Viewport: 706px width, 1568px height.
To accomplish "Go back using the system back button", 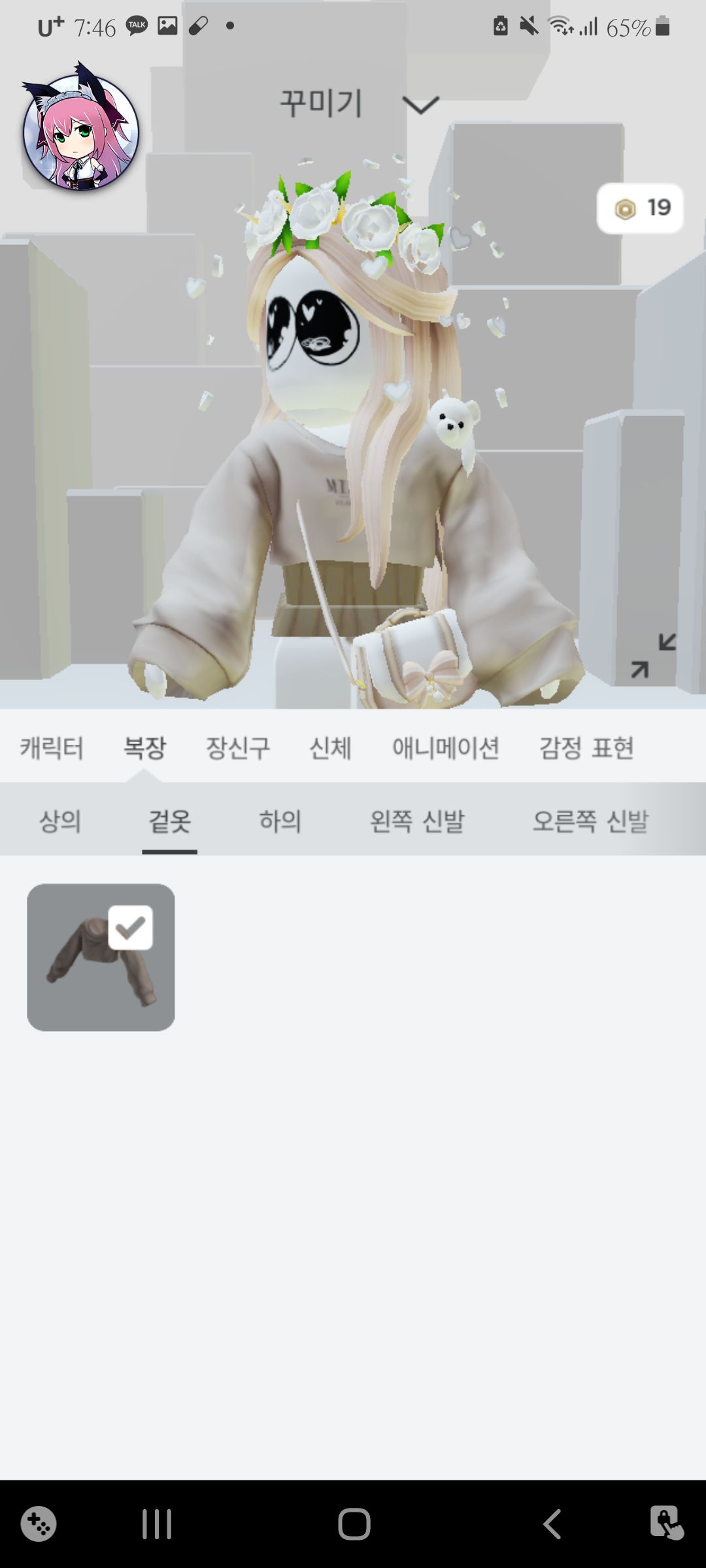I will pos(552,1524).
